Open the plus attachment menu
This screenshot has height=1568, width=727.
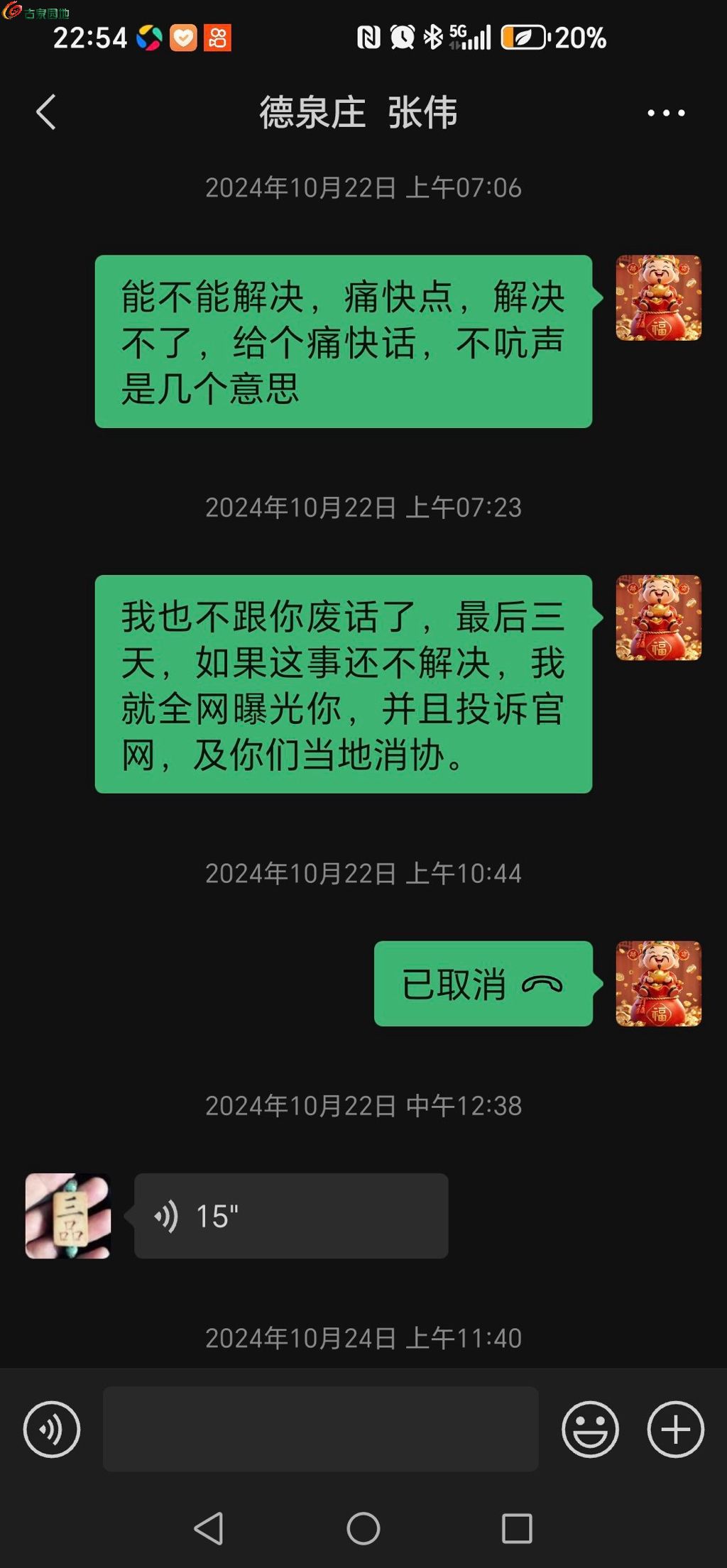[675, 1429]
